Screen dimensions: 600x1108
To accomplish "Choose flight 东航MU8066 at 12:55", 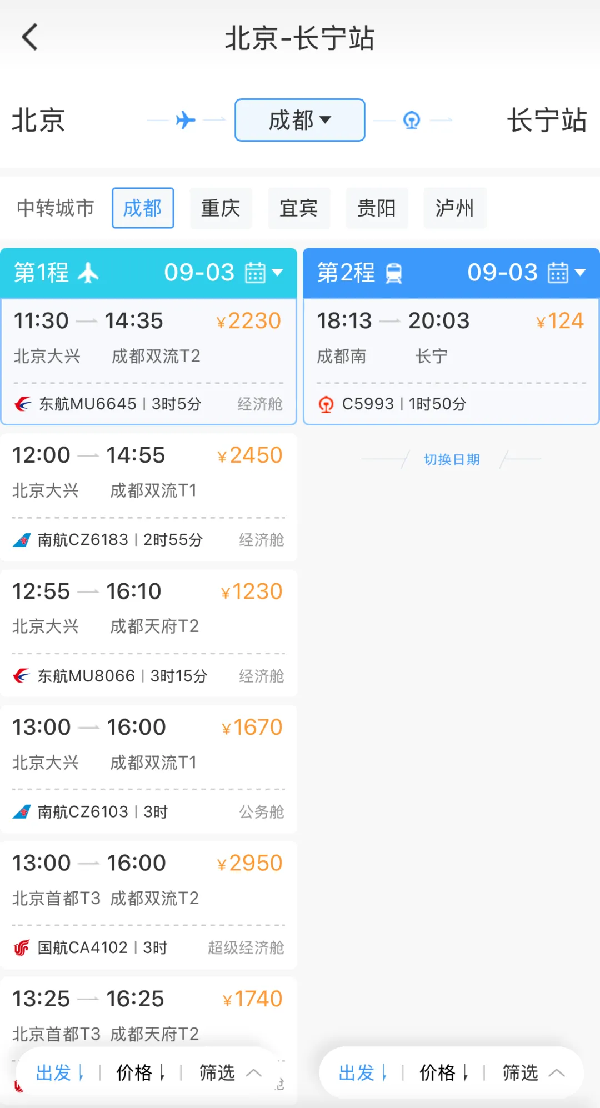I will point(148,632).
